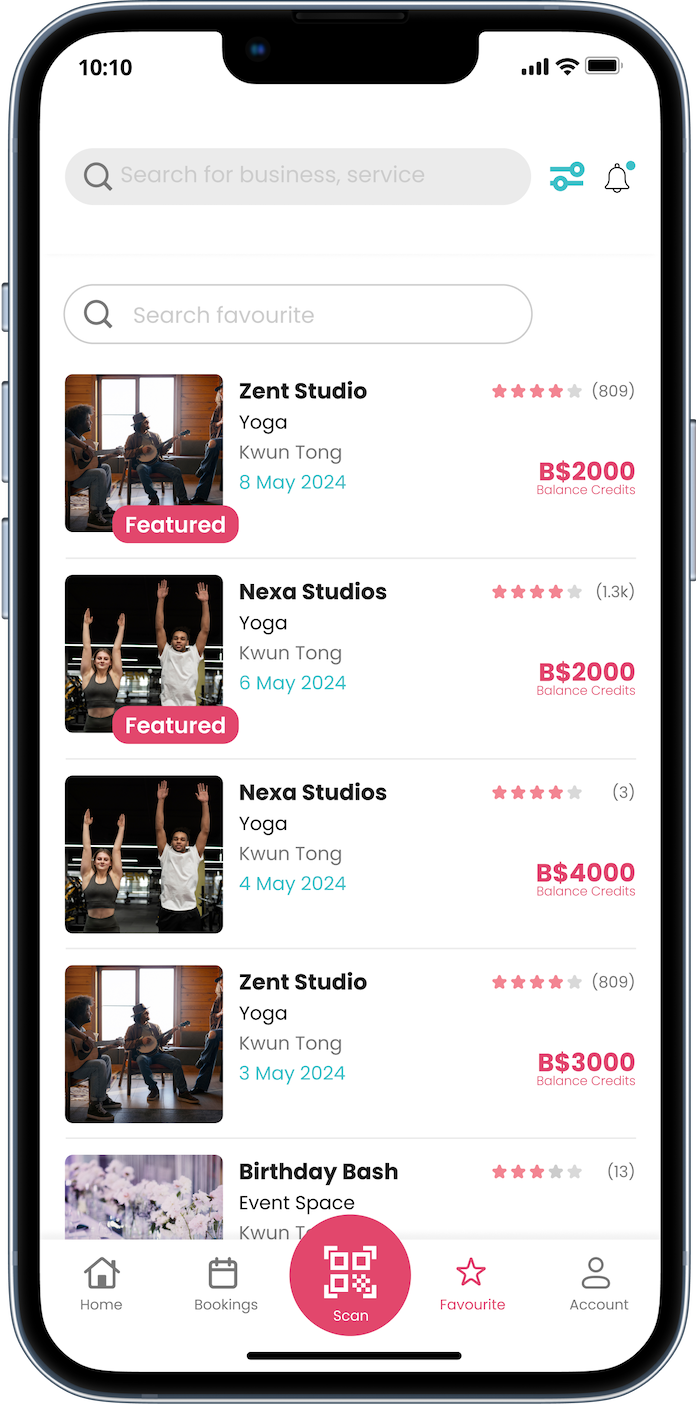This screenshot has width=696, height=1404.
Task: Open the notifications bell
Action: pos(618,178)
